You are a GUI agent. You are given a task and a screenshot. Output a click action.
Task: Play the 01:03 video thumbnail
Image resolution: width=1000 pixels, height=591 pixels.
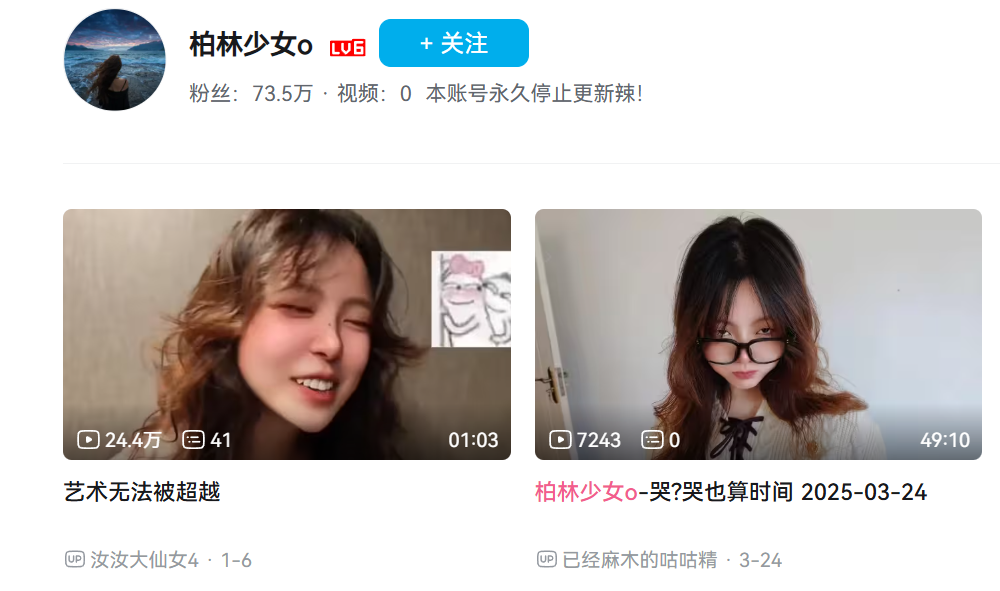[x=286, y=334]
